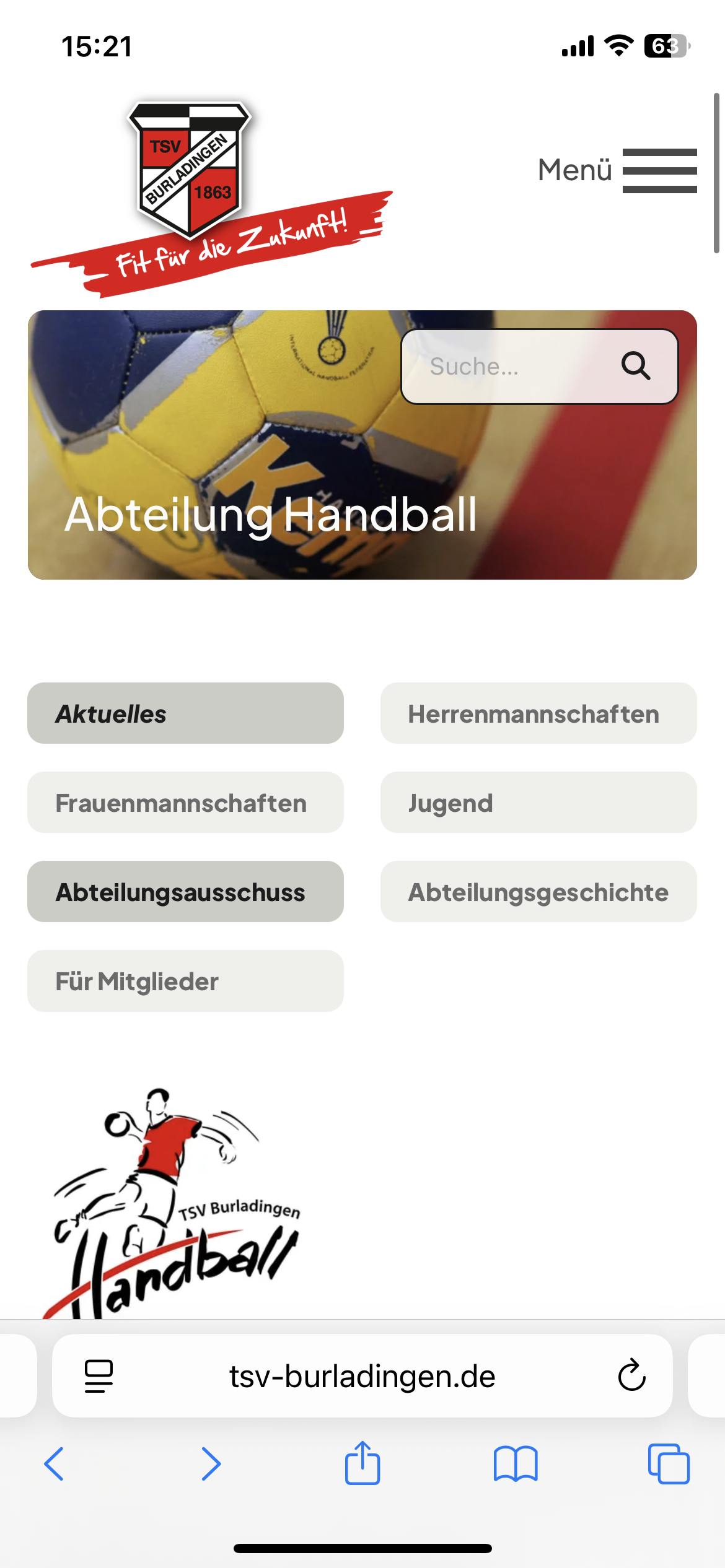Tap the tsv-burladingen.de address bar
The height and width of the screenshot is (1568, 725).
(x=362, y=1376)
